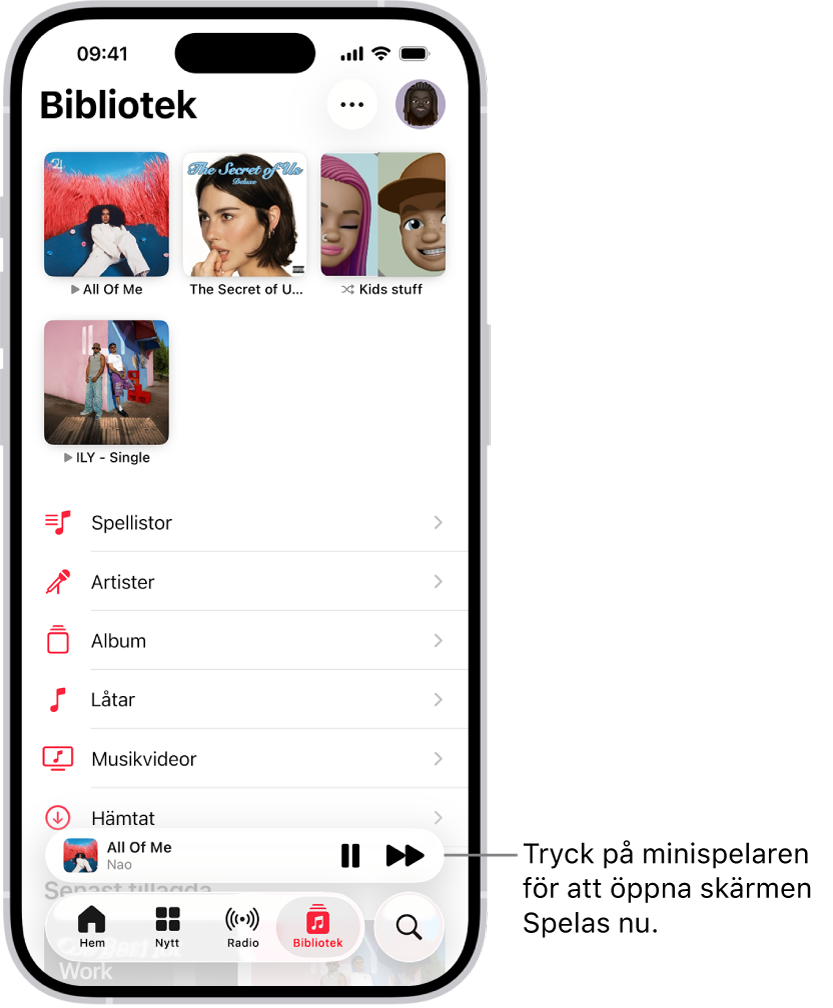
Task: Tap the shuffle icon beside Kids stuff
Action: pos(350,289)
